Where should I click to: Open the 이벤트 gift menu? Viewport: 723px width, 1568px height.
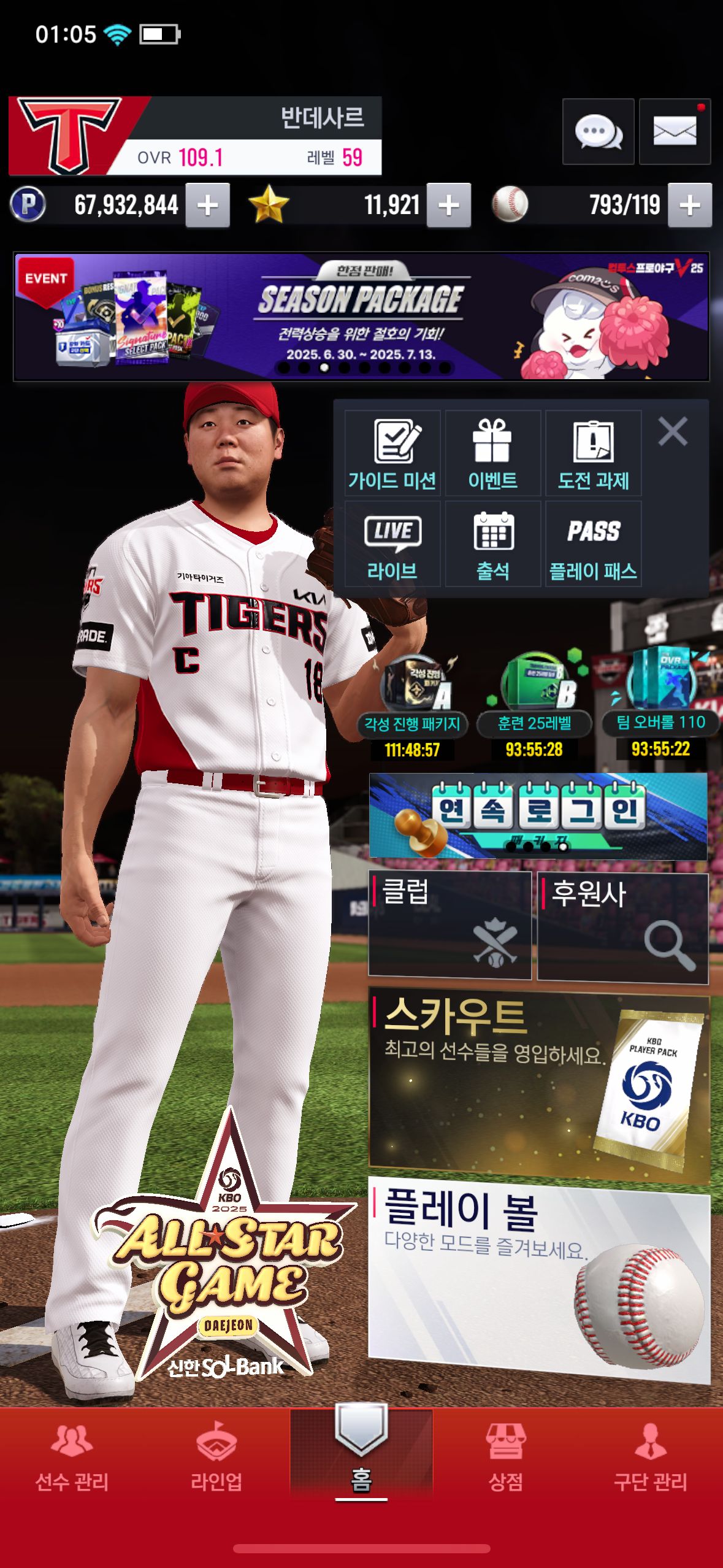pyautogui.click(x=493, y=453)
